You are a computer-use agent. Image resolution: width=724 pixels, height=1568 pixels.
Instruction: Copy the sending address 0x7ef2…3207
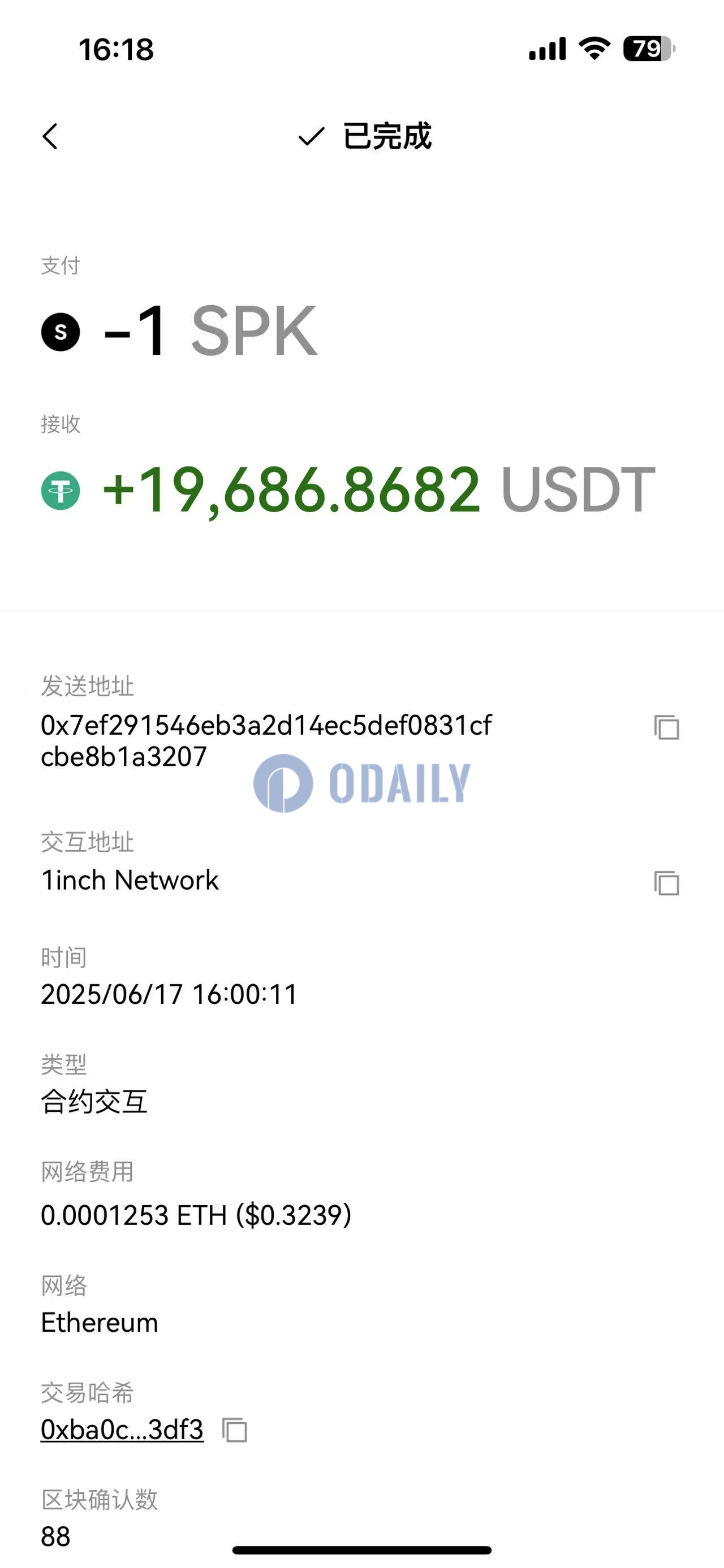tap(667, 727)
